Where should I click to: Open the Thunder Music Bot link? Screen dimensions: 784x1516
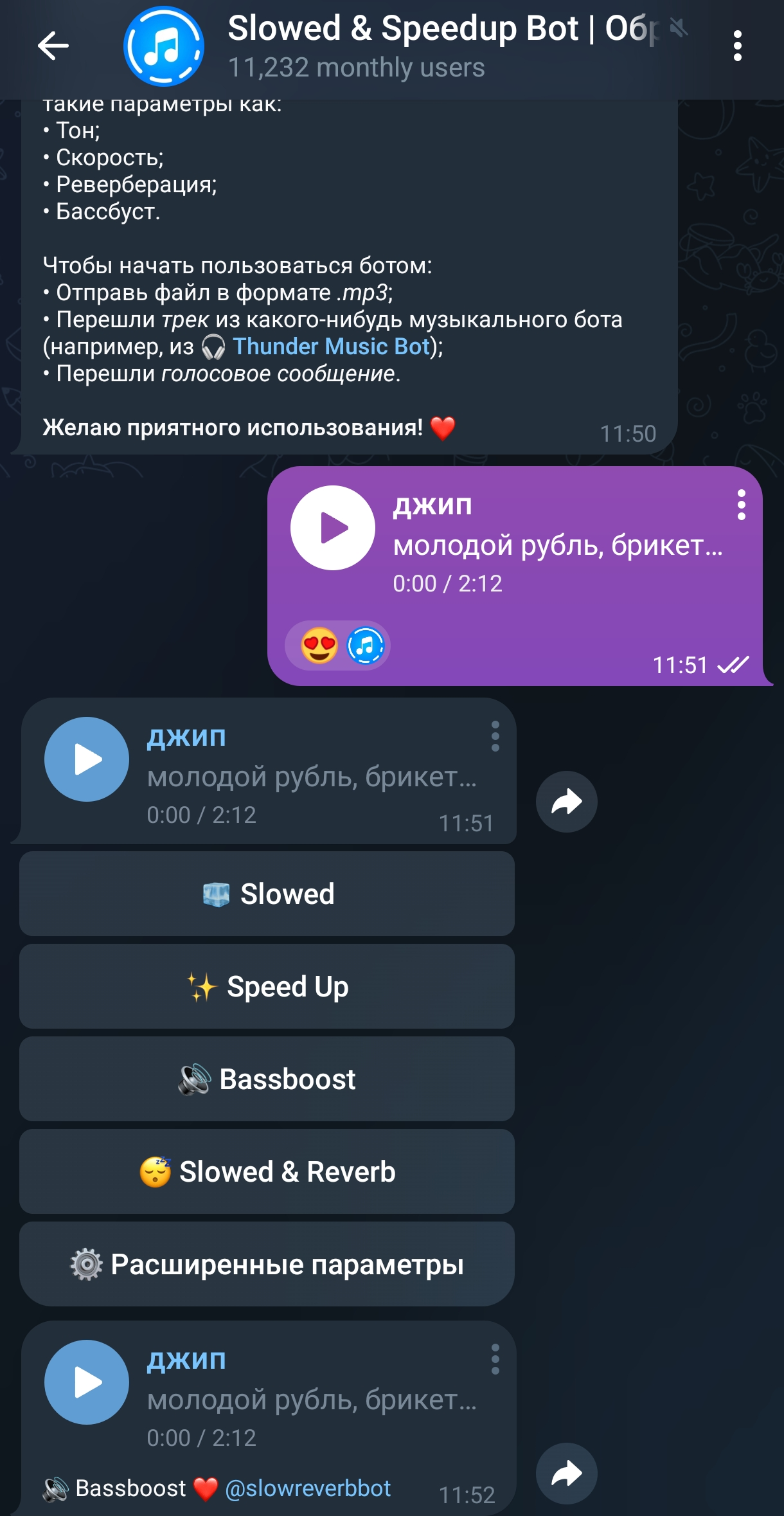(330, 347)
